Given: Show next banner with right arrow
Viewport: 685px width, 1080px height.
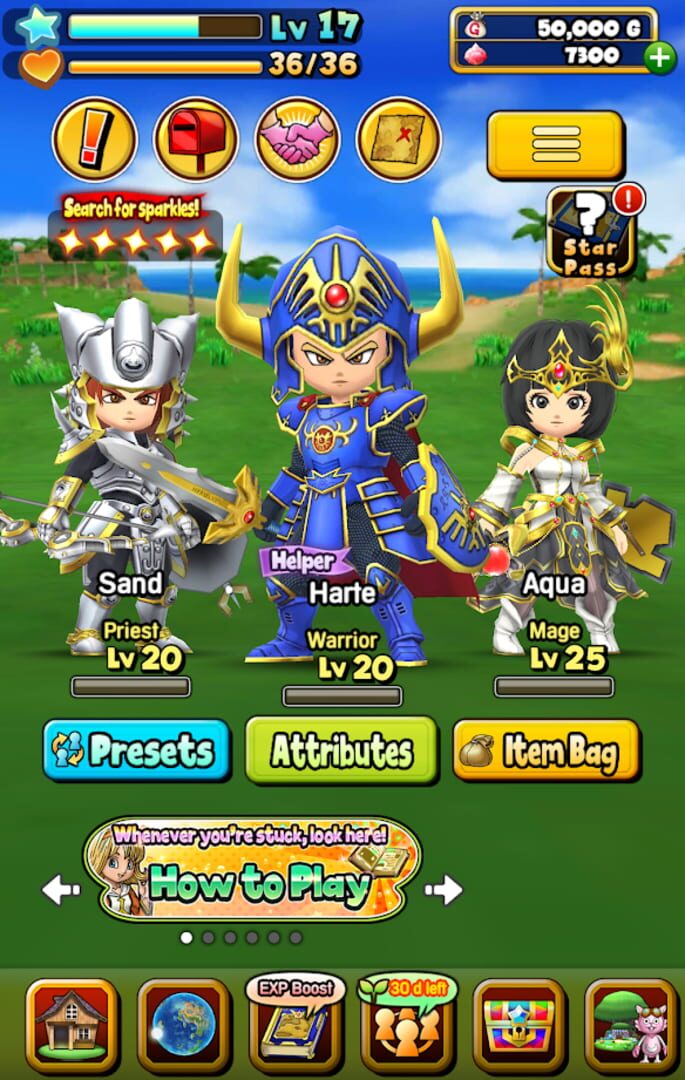Looking at the screenshot, I should coord(443,889).
